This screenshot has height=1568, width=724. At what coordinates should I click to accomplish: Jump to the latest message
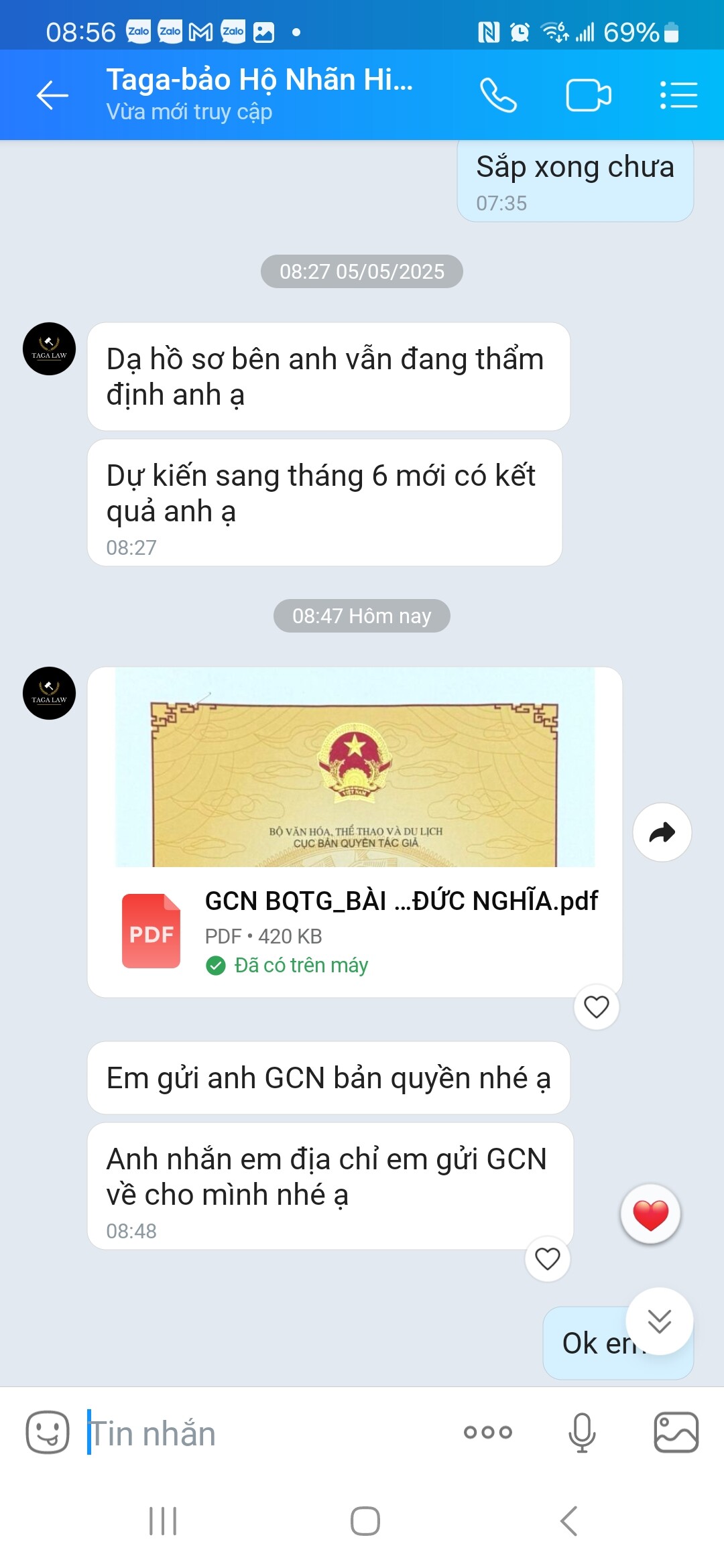coord(659,1321)
